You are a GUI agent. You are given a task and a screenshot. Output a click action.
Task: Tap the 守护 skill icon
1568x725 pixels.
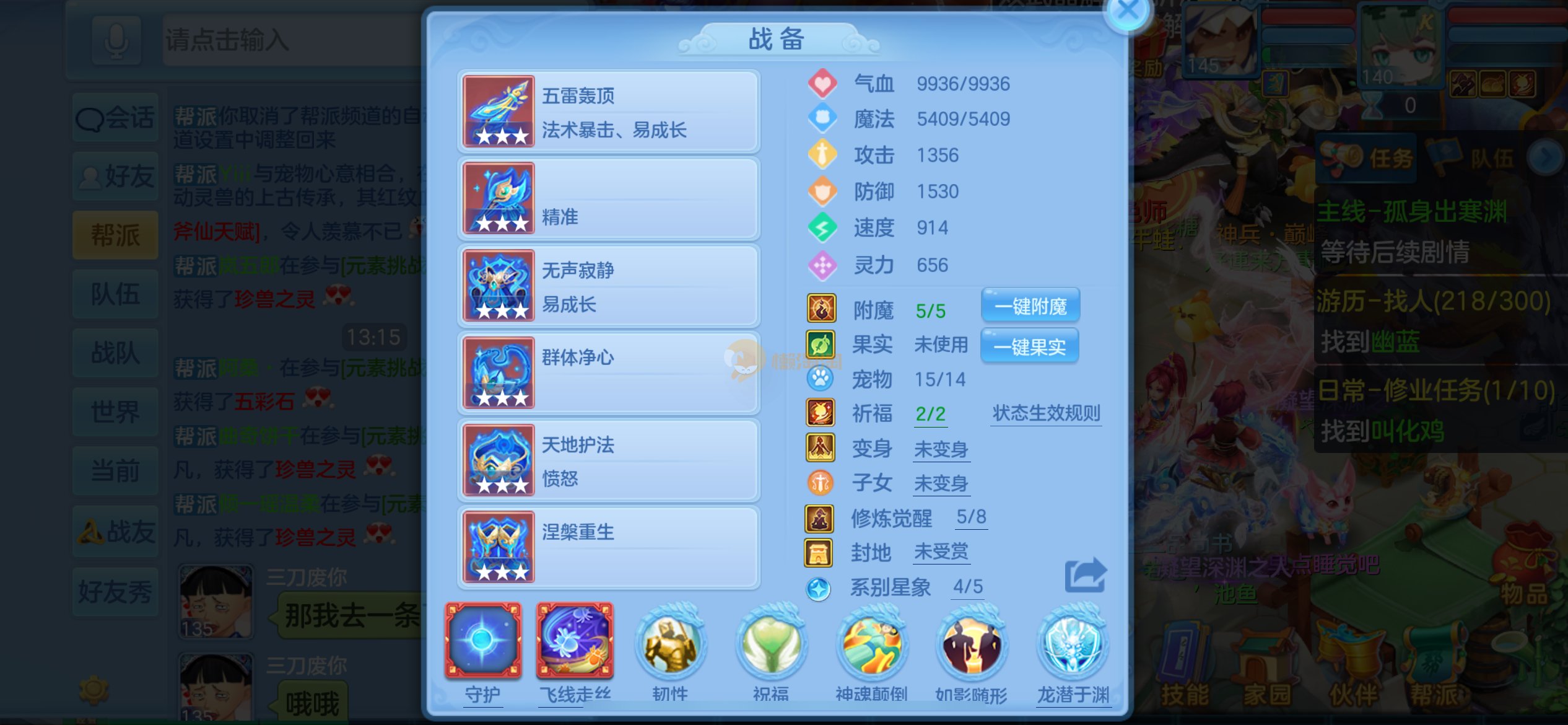[482, 642]
